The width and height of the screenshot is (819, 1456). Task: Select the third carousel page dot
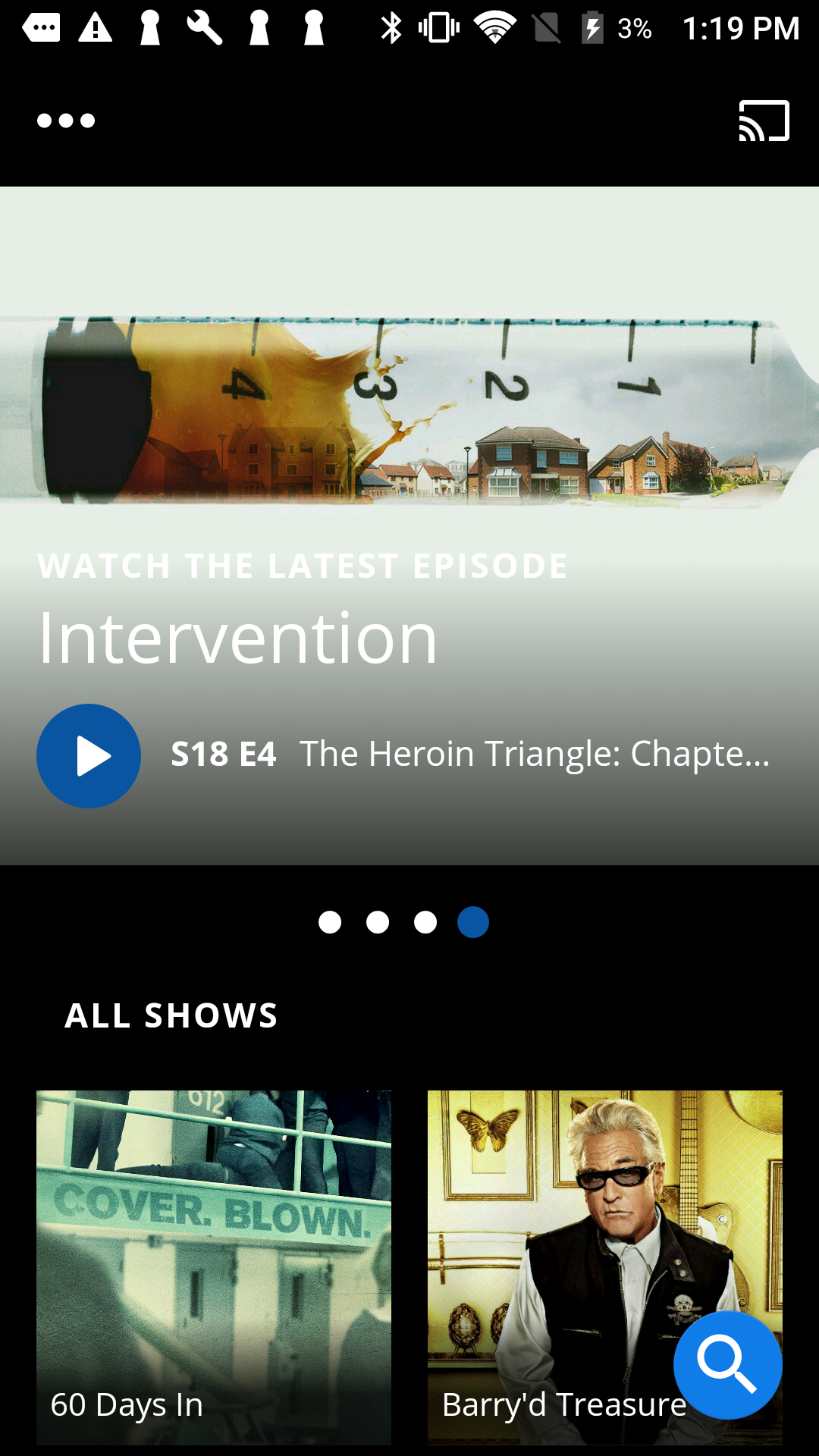click(x=425, y=921)
